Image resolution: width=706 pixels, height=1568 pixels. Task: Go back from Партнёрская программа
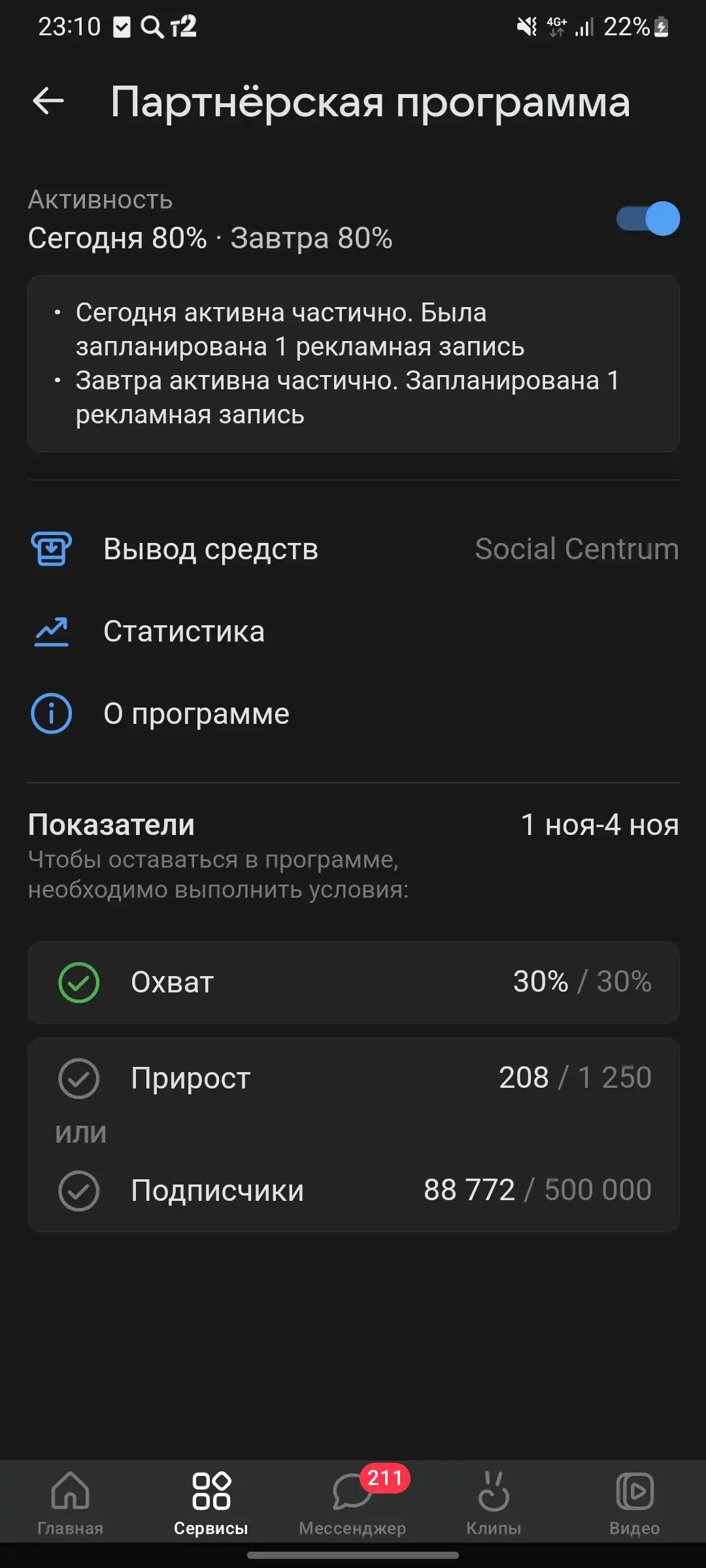pos(48,101)
